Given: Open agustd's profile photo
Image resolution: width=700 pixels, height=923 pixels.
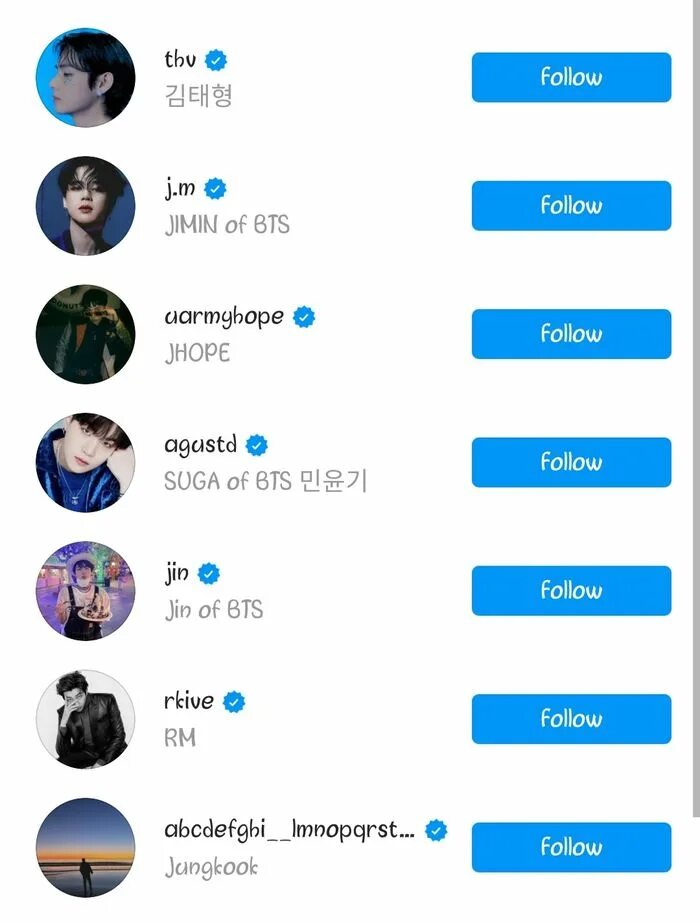Looking at the screenshot, I should (85, 462).
